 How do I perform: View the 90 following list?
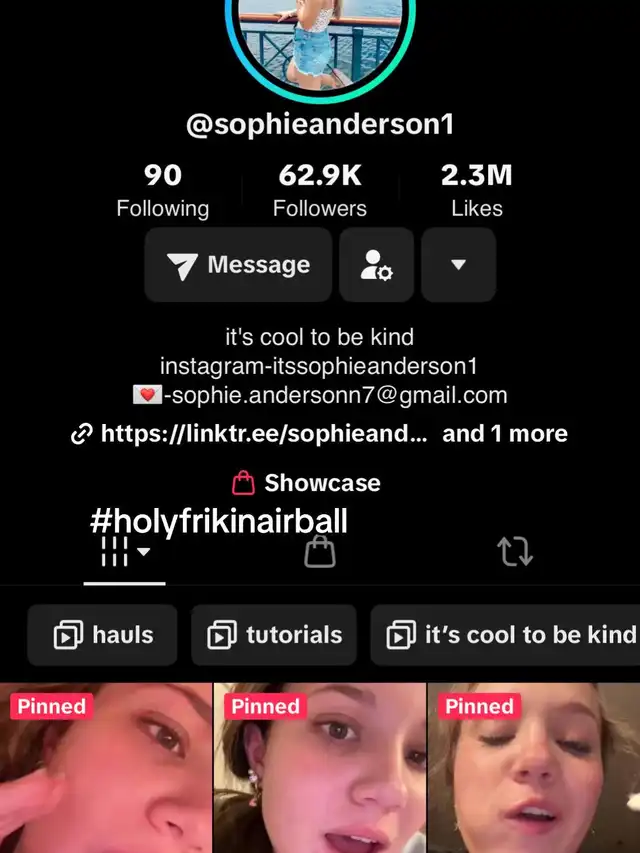tap(162, 191)
